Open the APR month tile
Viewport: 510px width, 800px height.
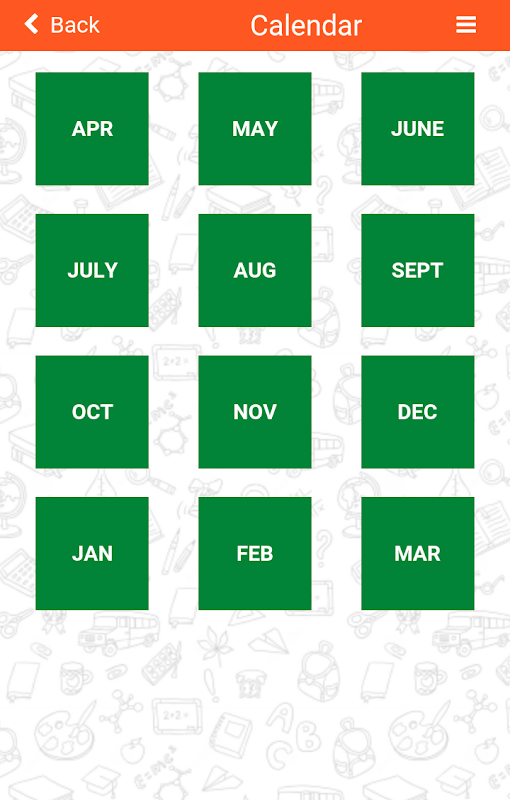pyautogui.click(x=92, y=129)
